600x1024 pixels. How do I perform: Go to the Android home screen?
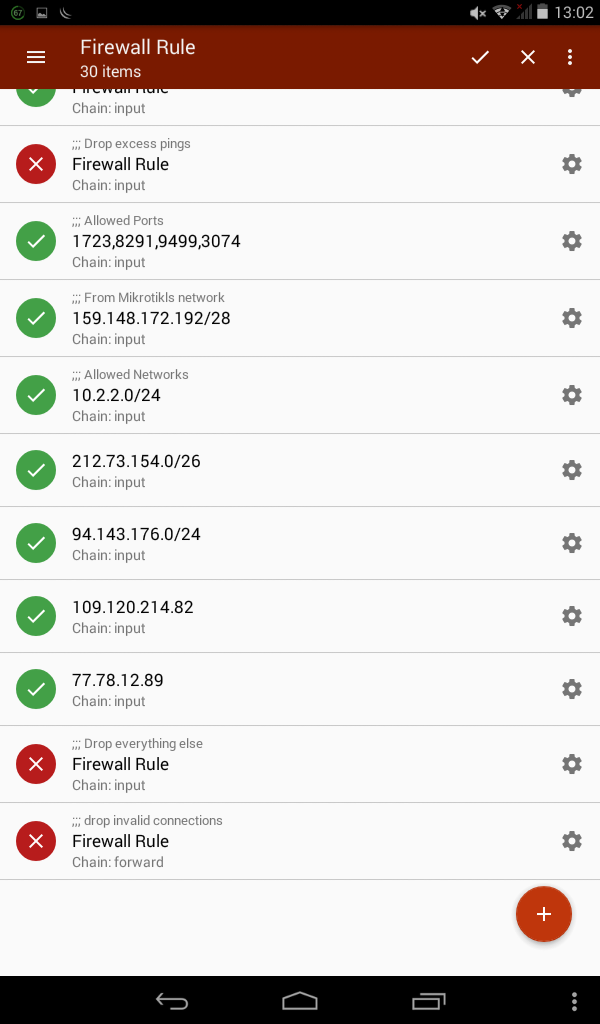(300, 1000)
